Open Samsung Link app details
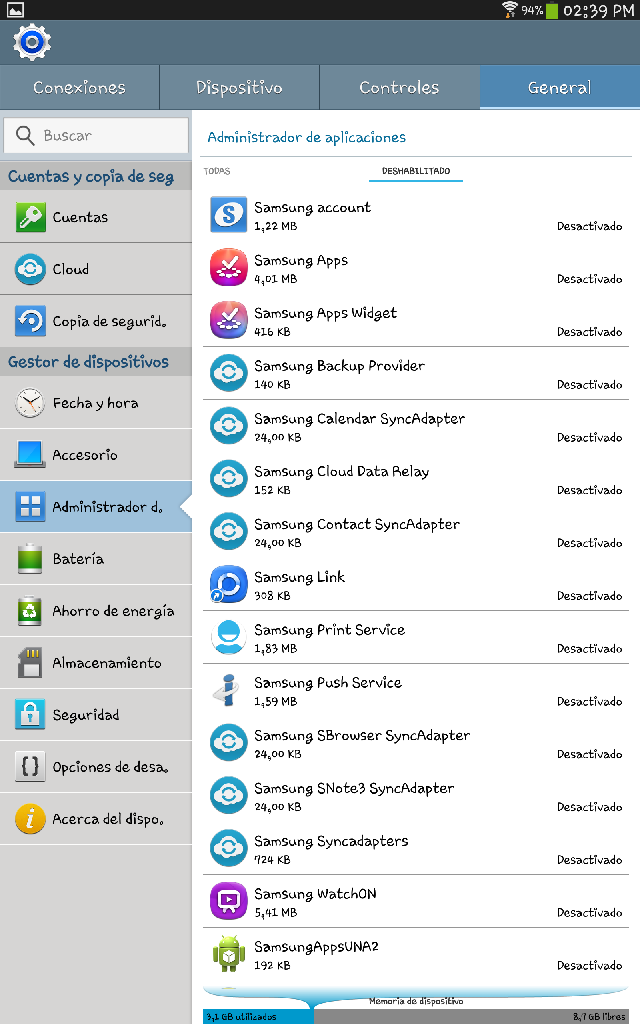 (415, 585)
